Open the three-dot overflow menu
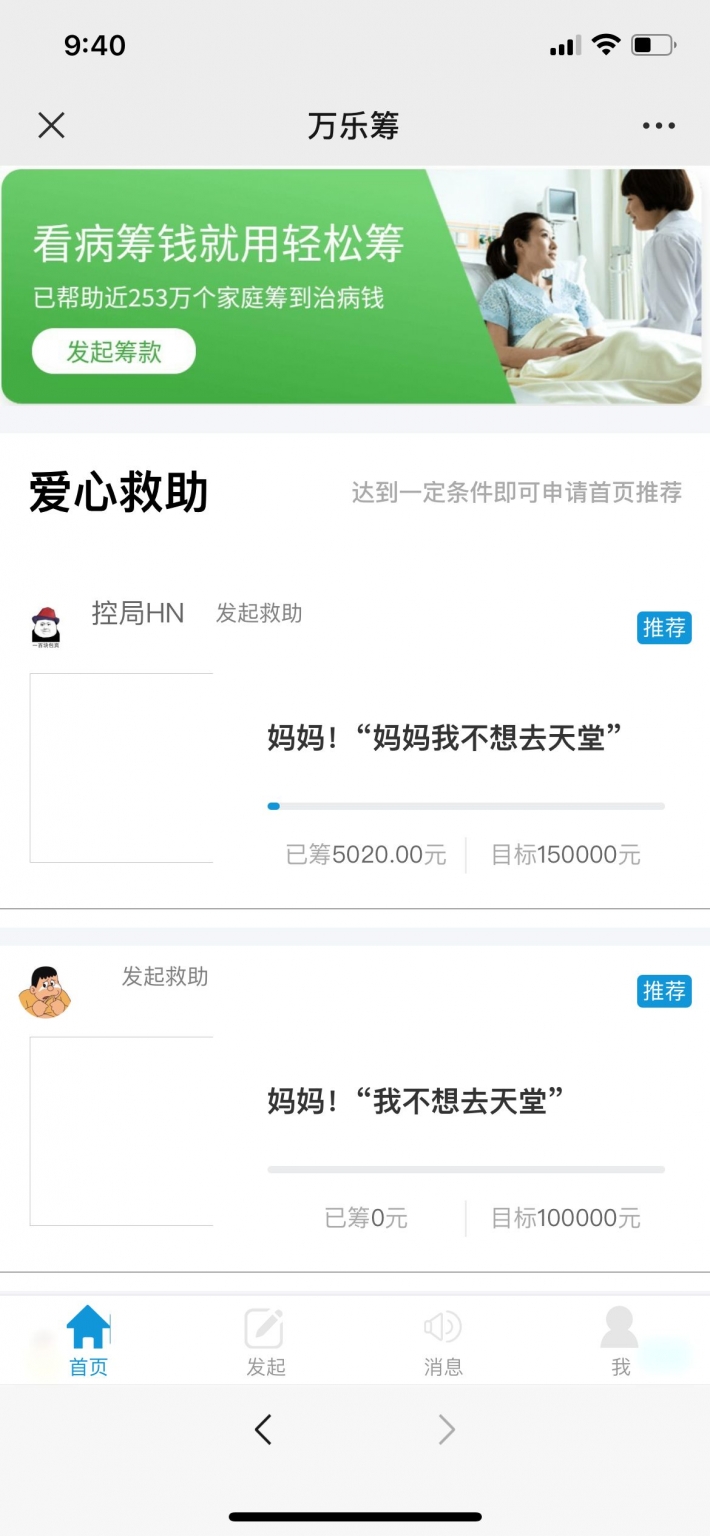 point(659,126)
